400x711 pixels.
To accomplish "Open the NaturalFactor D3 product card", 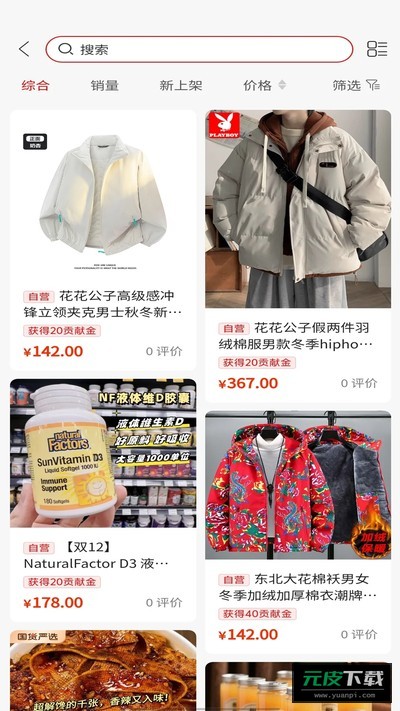I will pyautogui.click(x=103, y=501).
